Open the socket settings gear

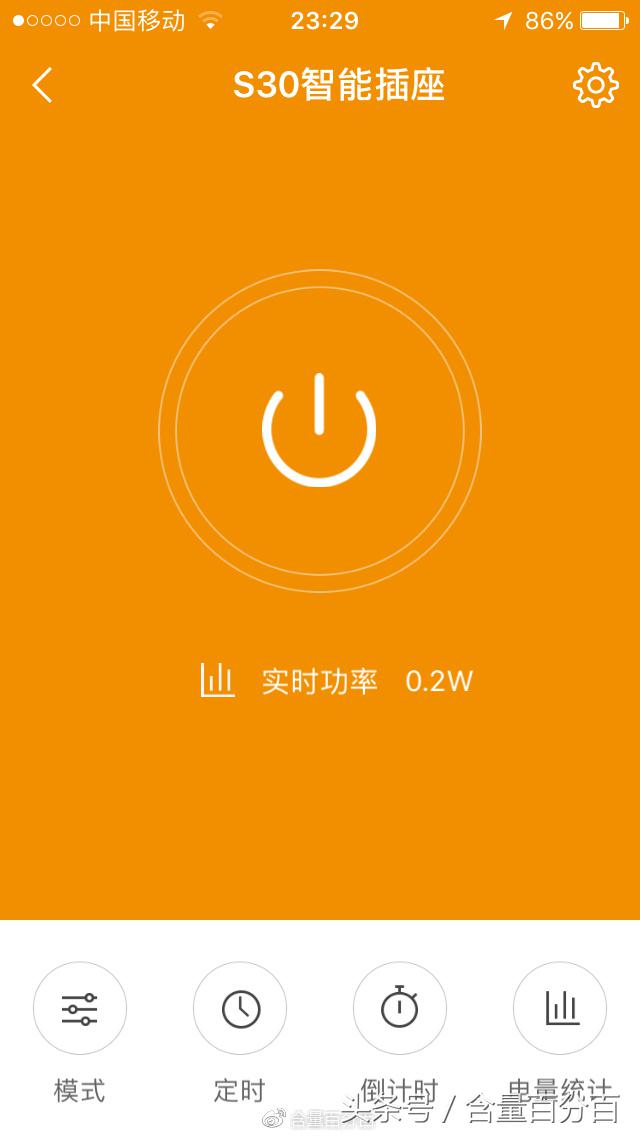tap(595, 86)
